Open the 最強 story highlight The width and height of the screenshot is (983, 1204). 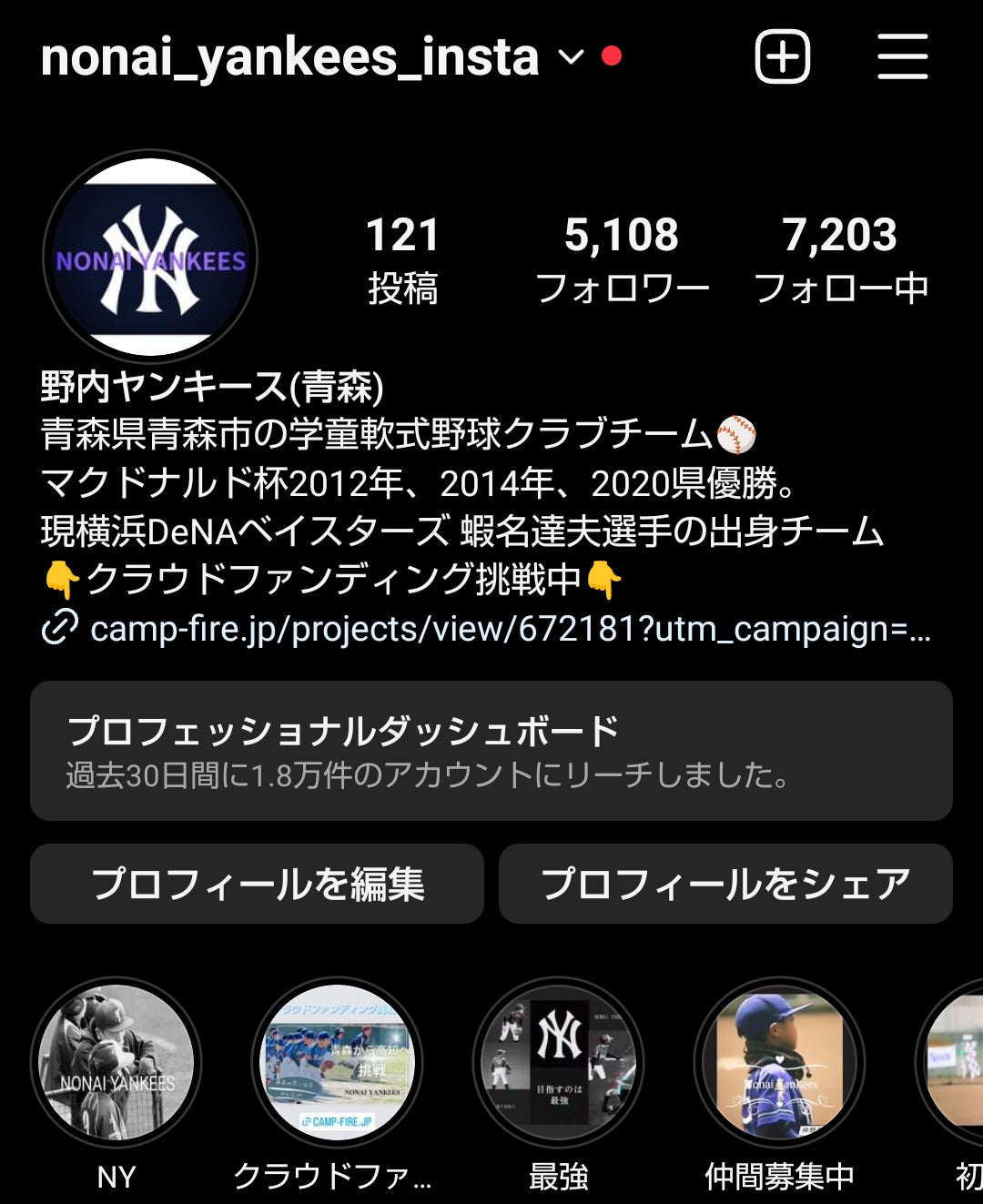558,1062
